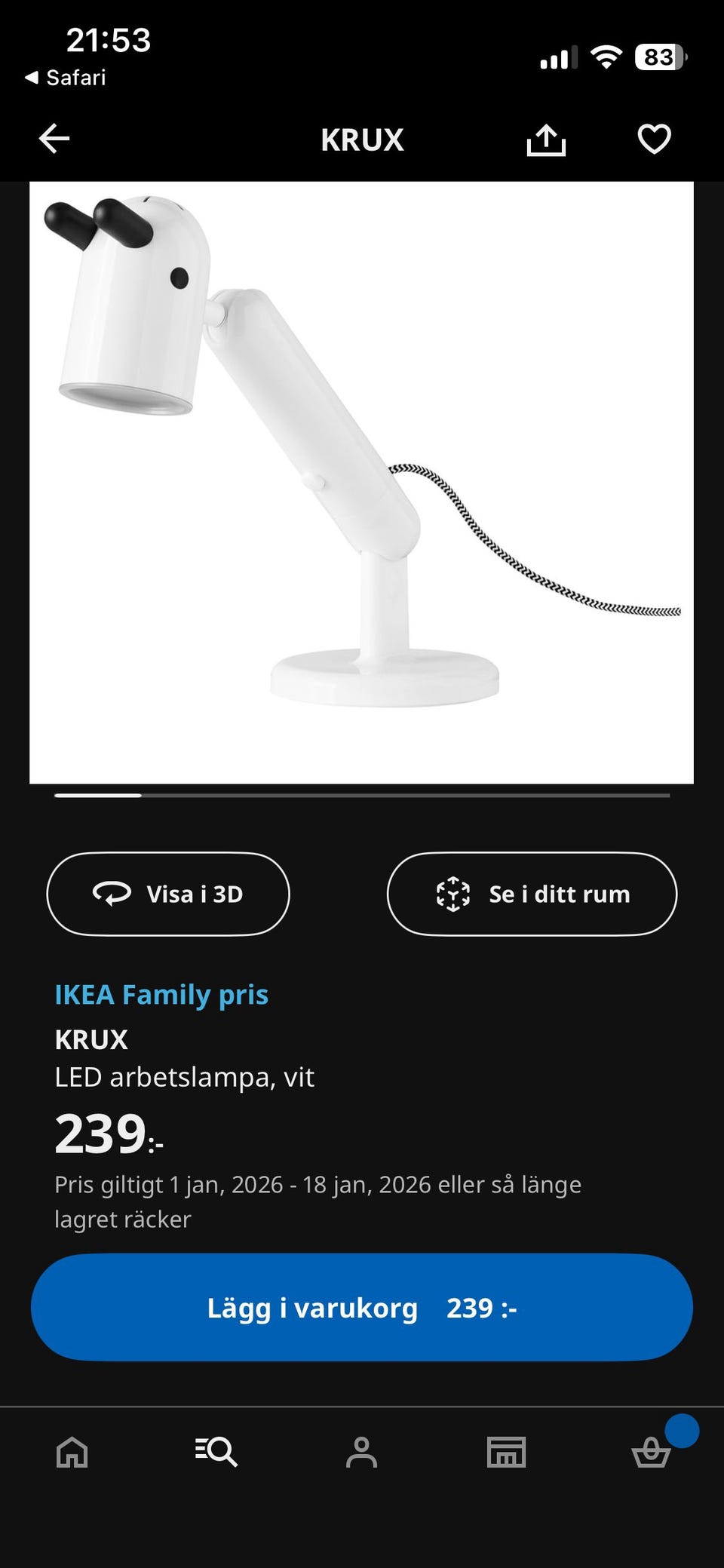Open the search and browse tab
Screen dimensions: 724x1568
pos(216,1451)
